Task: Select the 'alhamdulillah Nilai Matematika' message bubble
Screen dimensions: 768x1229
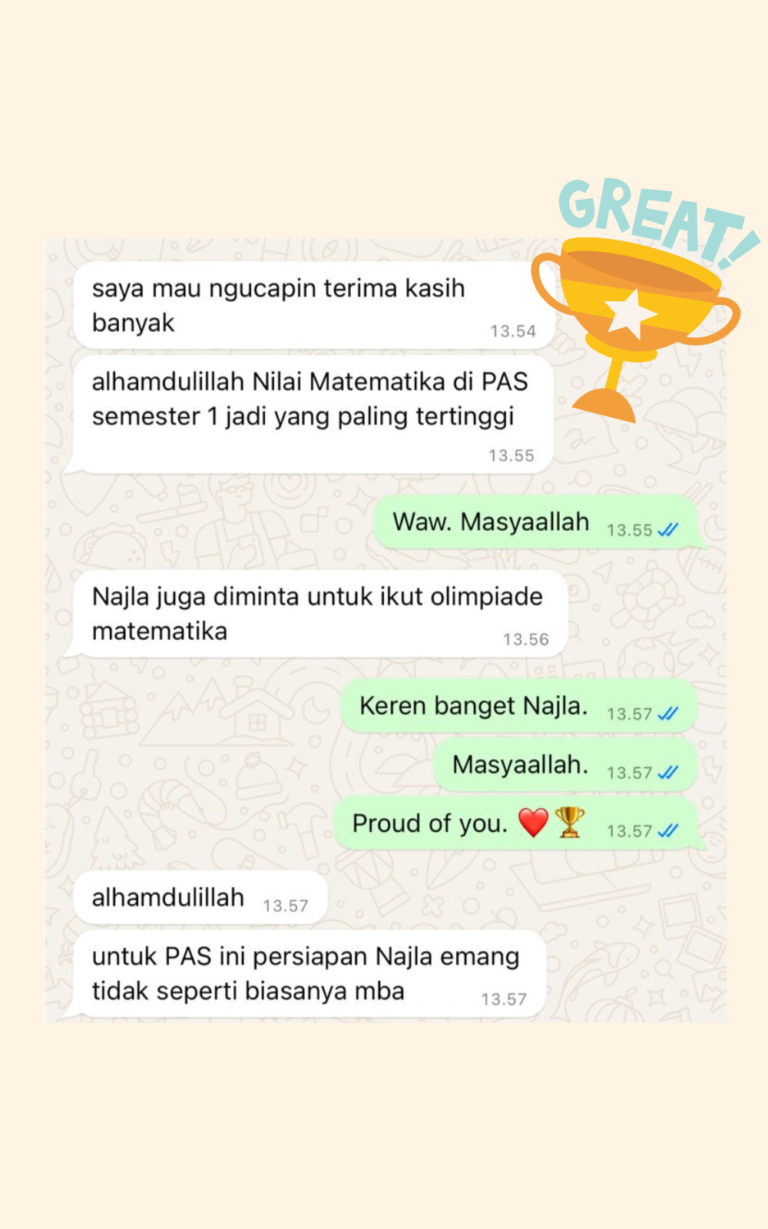Action: point(310,398)
